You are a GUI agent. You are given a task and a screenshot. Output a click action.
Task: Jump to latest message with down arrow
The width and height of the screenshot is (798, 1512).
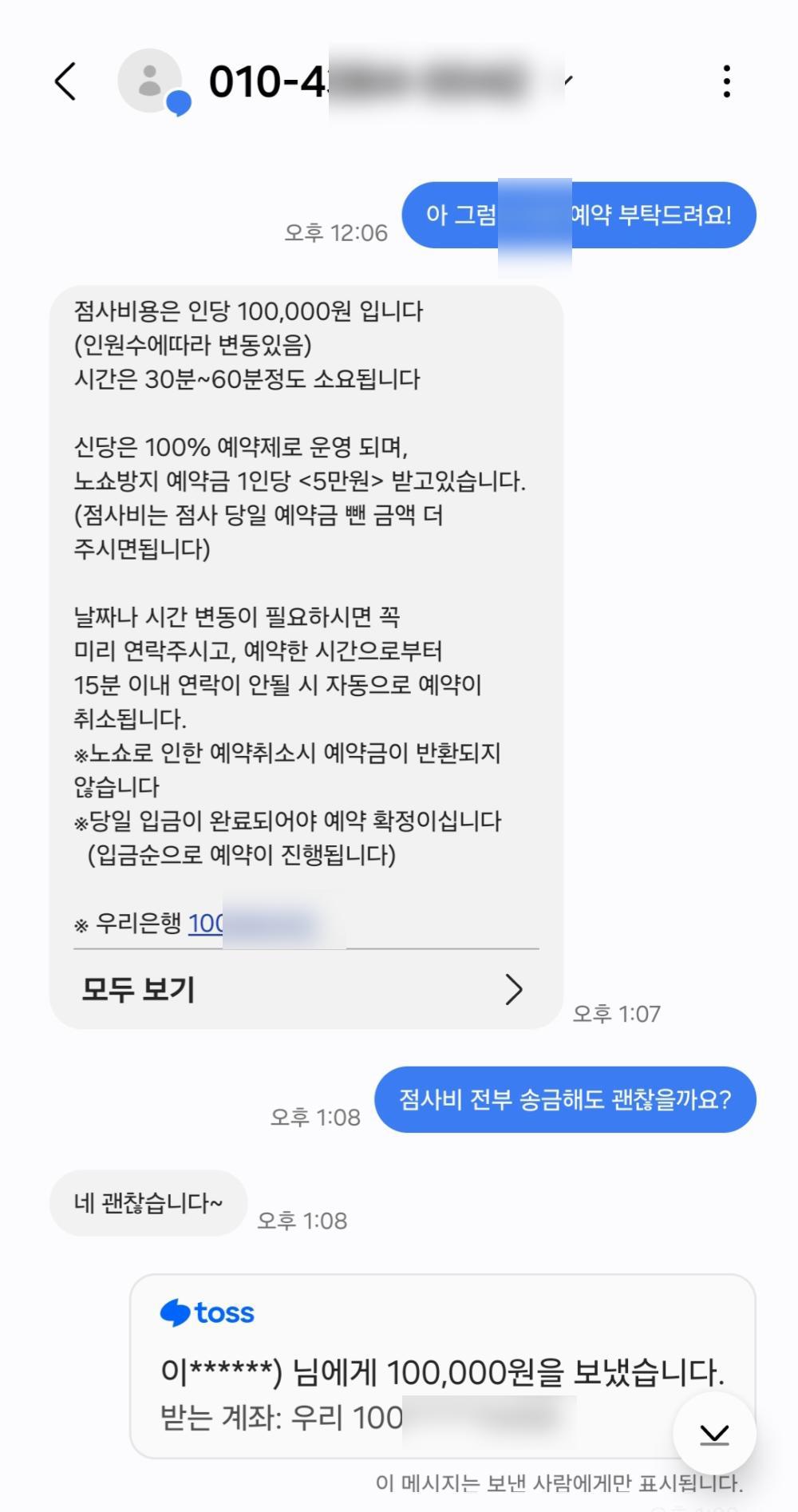[713, 1434]
